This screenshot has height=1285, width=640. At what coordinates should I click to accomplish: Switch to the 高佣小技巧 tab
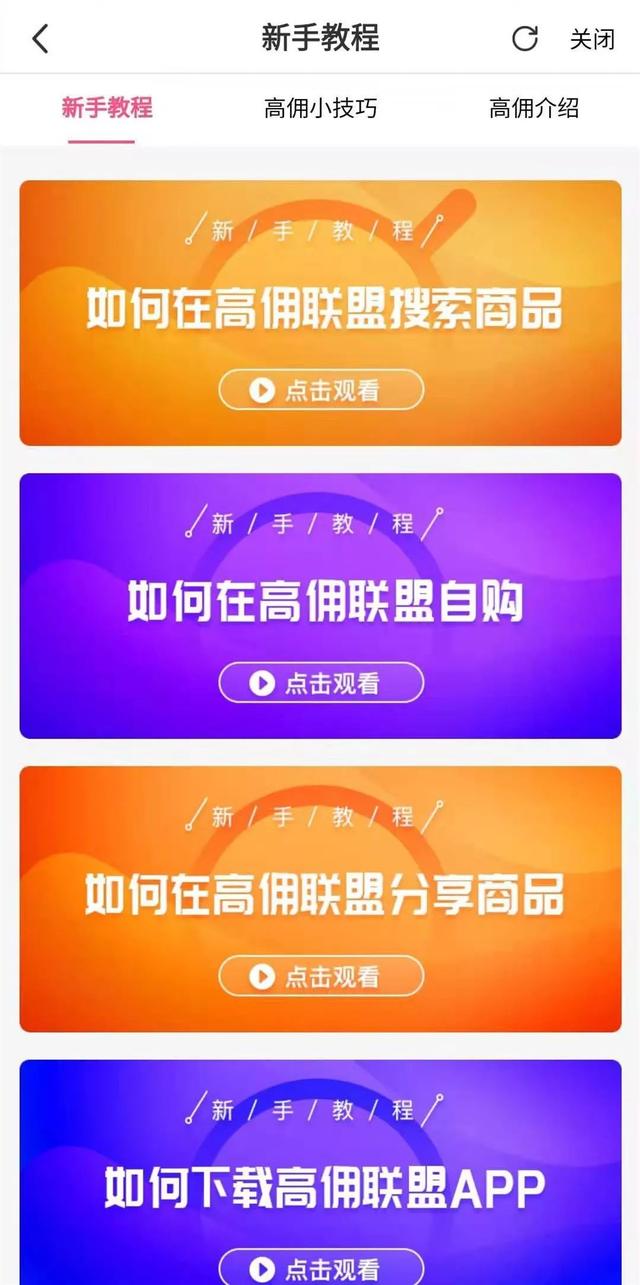(x=321, y=108)
